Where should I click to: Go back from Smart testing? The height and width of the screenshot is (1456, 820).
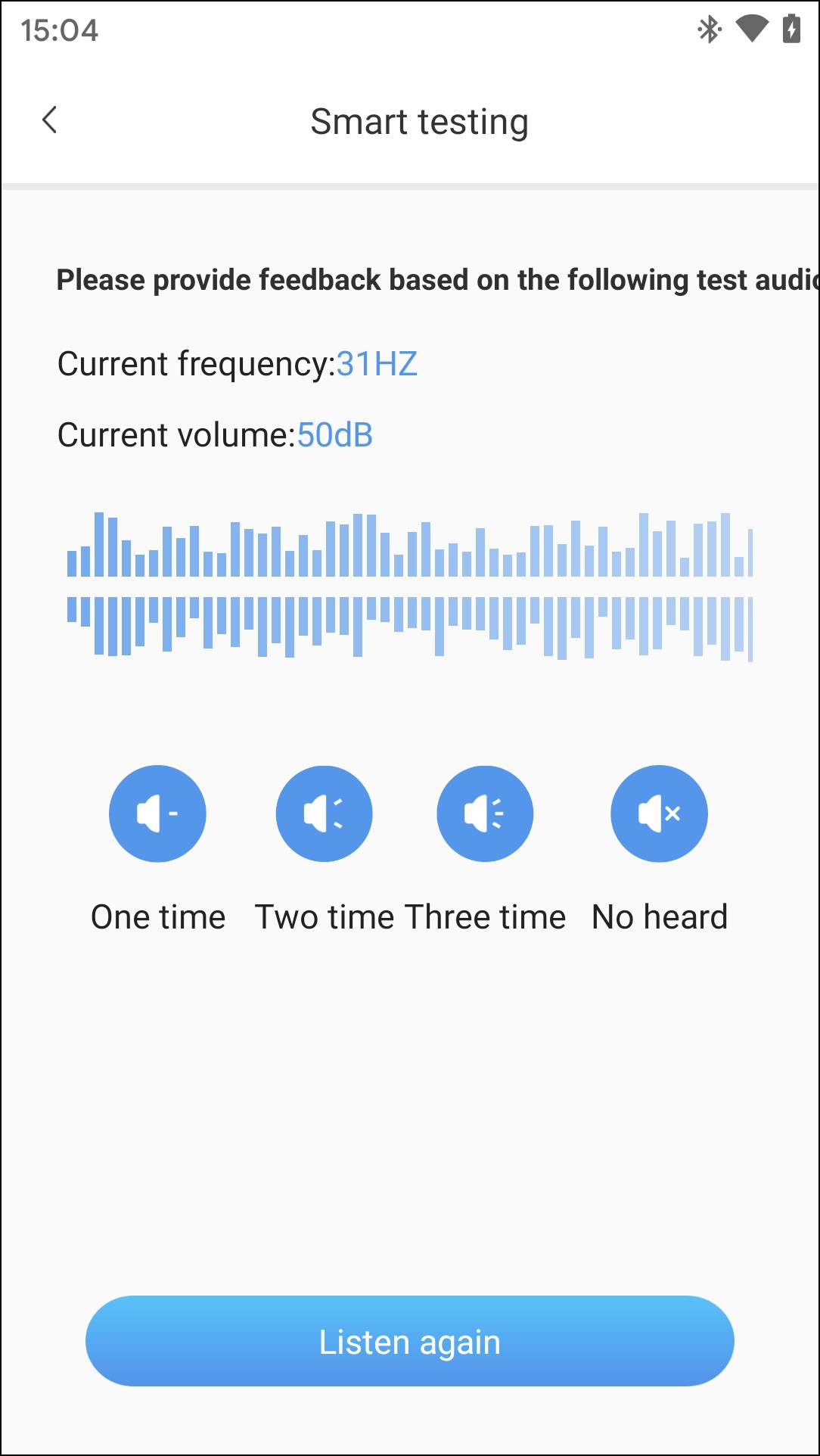pyautogui.click(x=50, y=120)
